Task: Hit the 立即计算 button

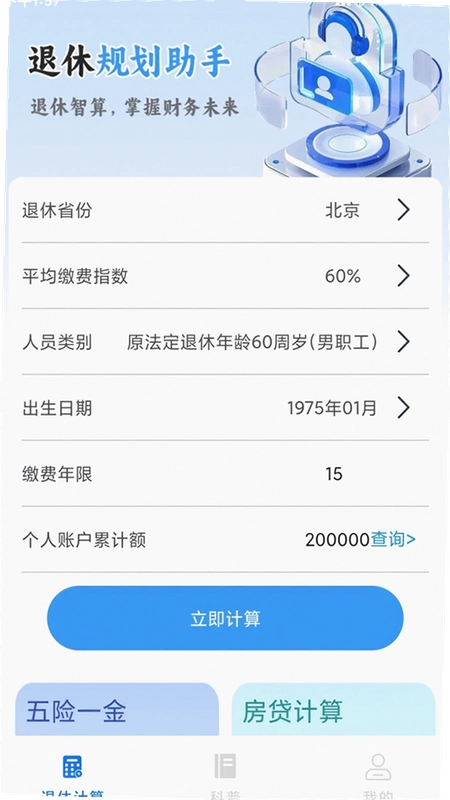Action: (225, 618)
